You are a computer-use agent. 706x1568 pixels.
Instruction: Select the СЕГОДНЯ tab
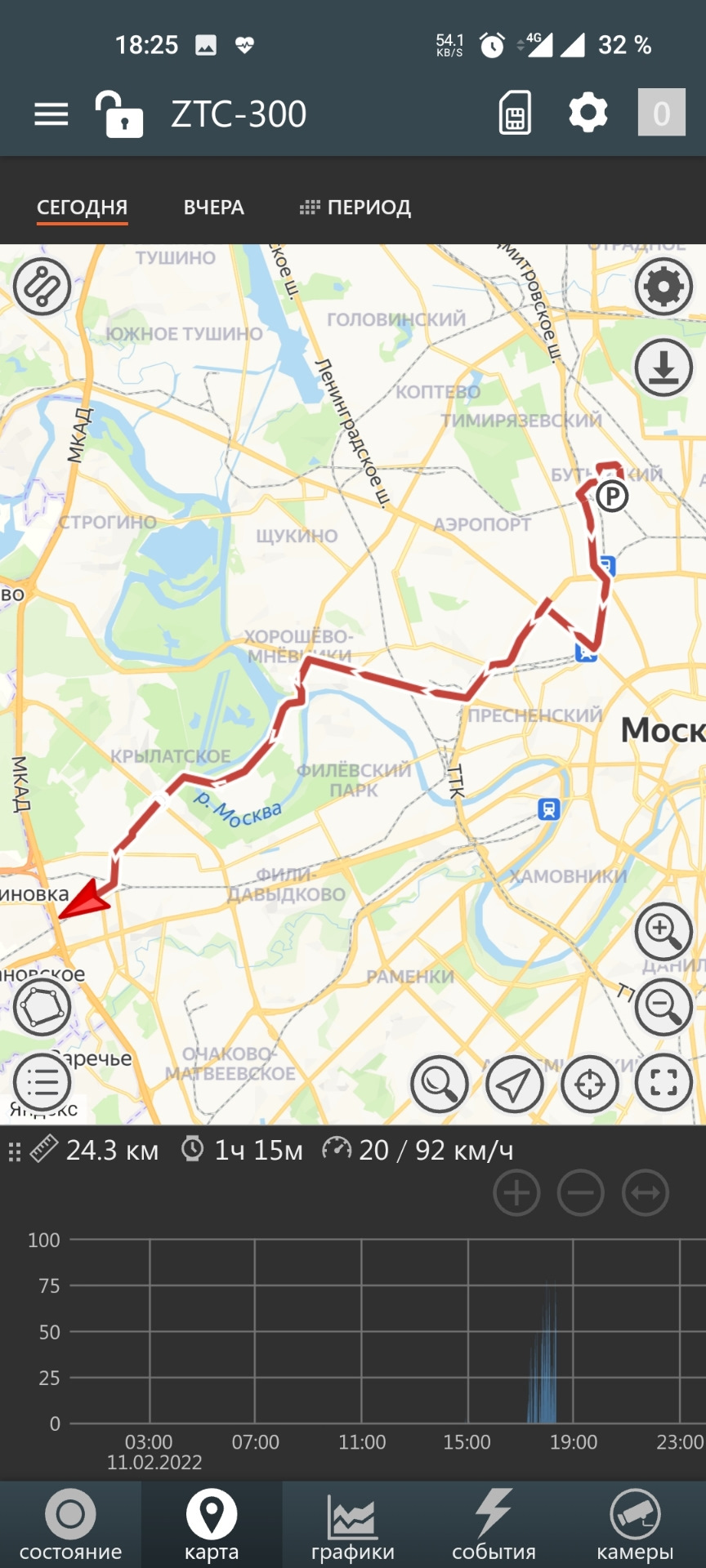[82, 207]
